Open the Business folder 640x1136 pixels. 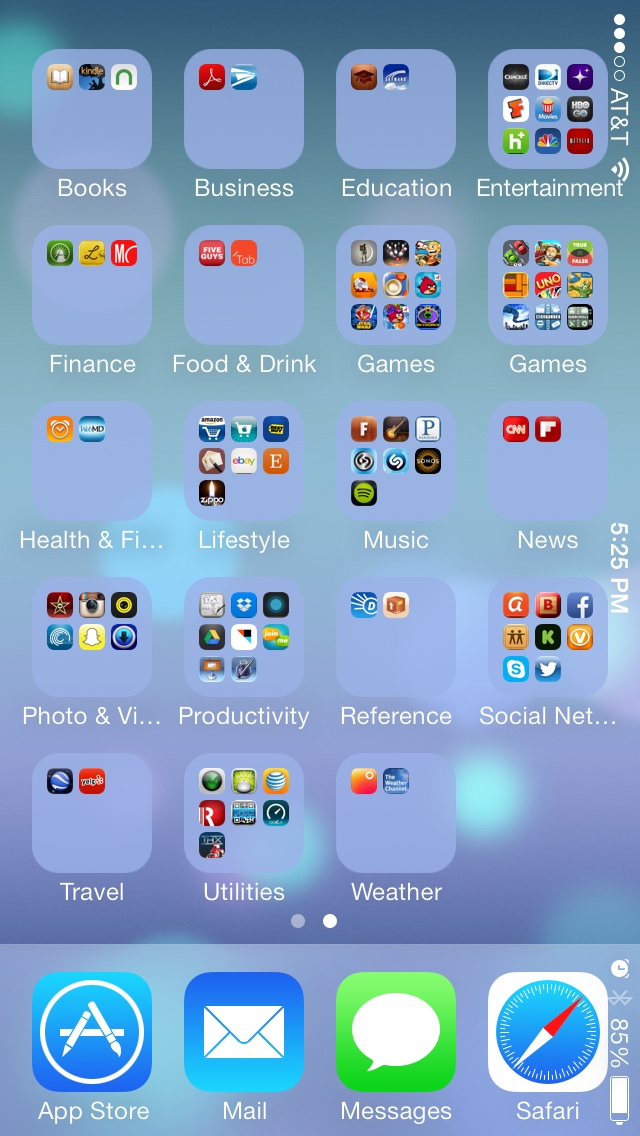coord(244,109)
